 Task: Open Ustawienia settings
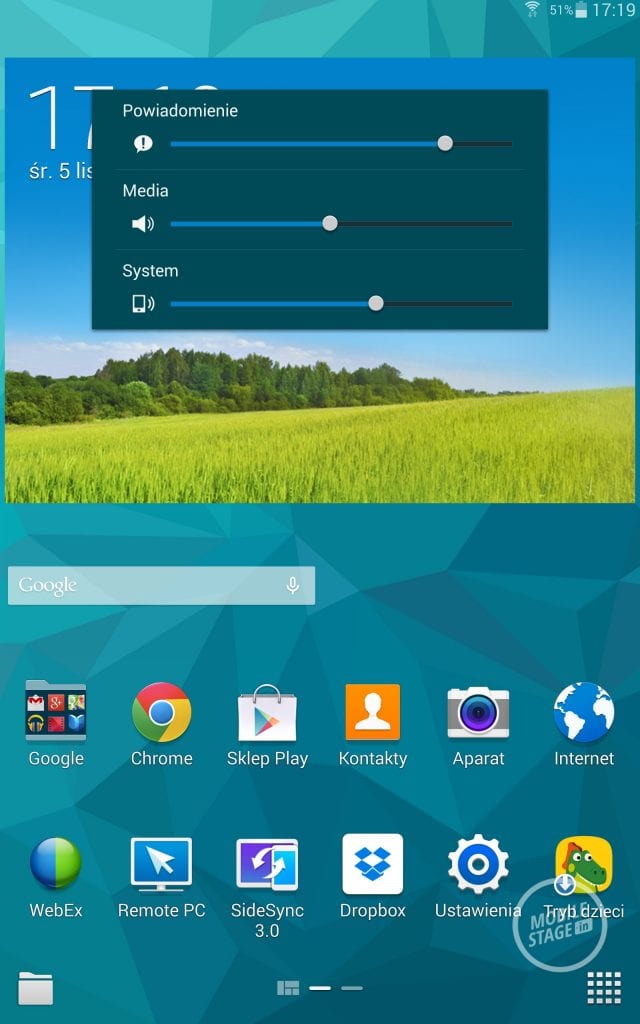tap(478, 864)
